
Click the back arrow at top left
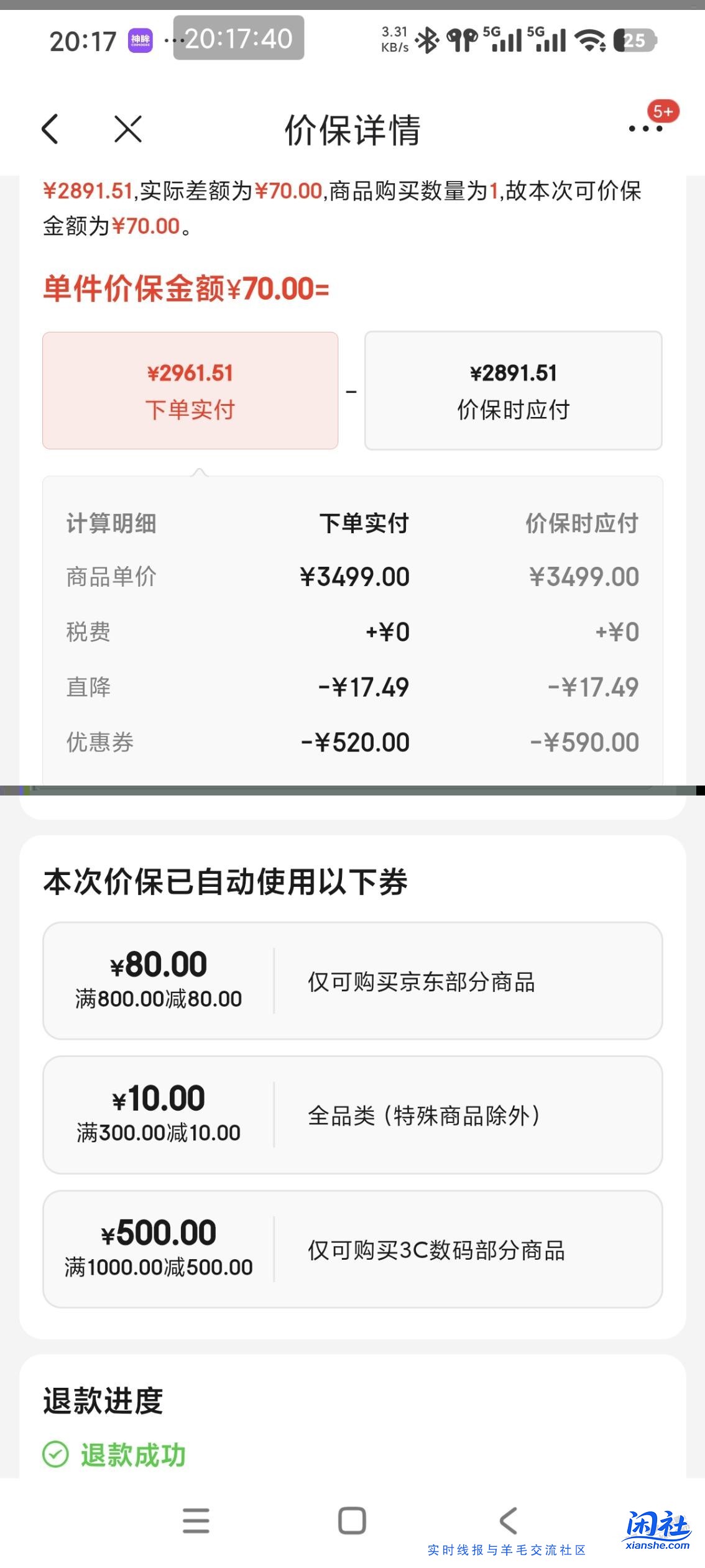coord(51,131)
